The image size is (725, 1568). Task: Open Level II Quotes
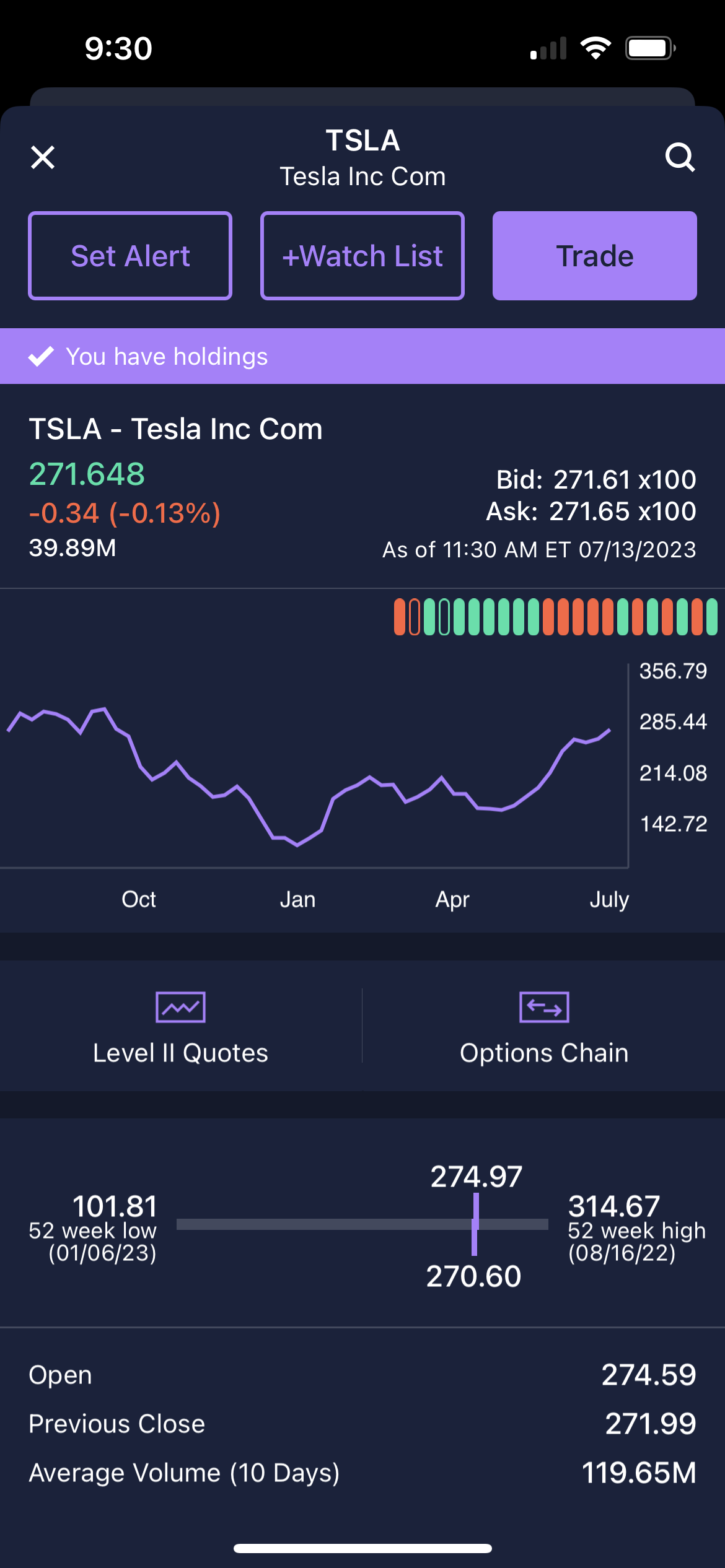pos(180,1027)
